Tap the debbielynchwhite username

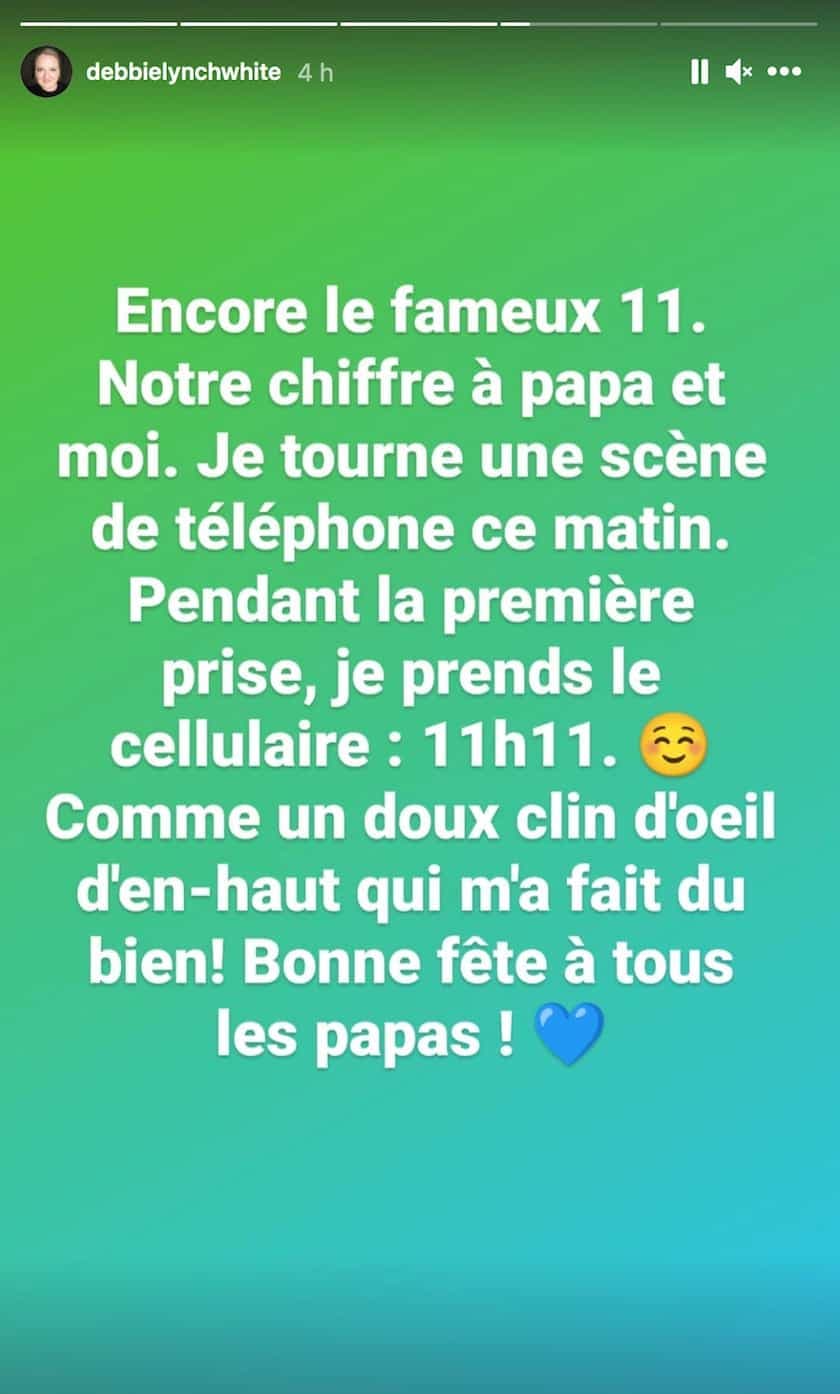[183, 72]
